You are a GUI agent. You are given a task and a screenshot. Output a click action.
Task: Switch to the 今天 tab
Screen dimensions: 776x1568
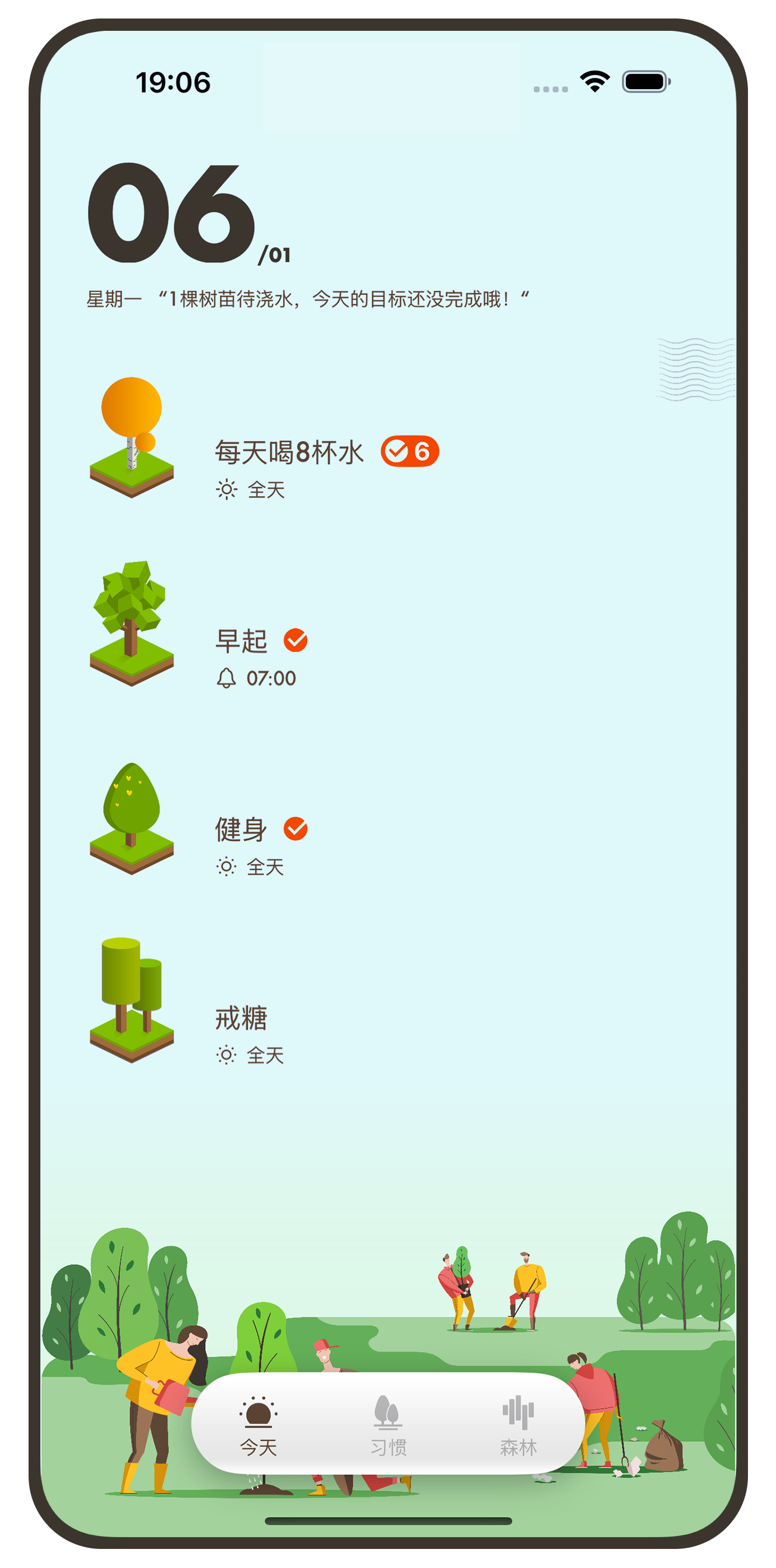tap(258, 1426)
